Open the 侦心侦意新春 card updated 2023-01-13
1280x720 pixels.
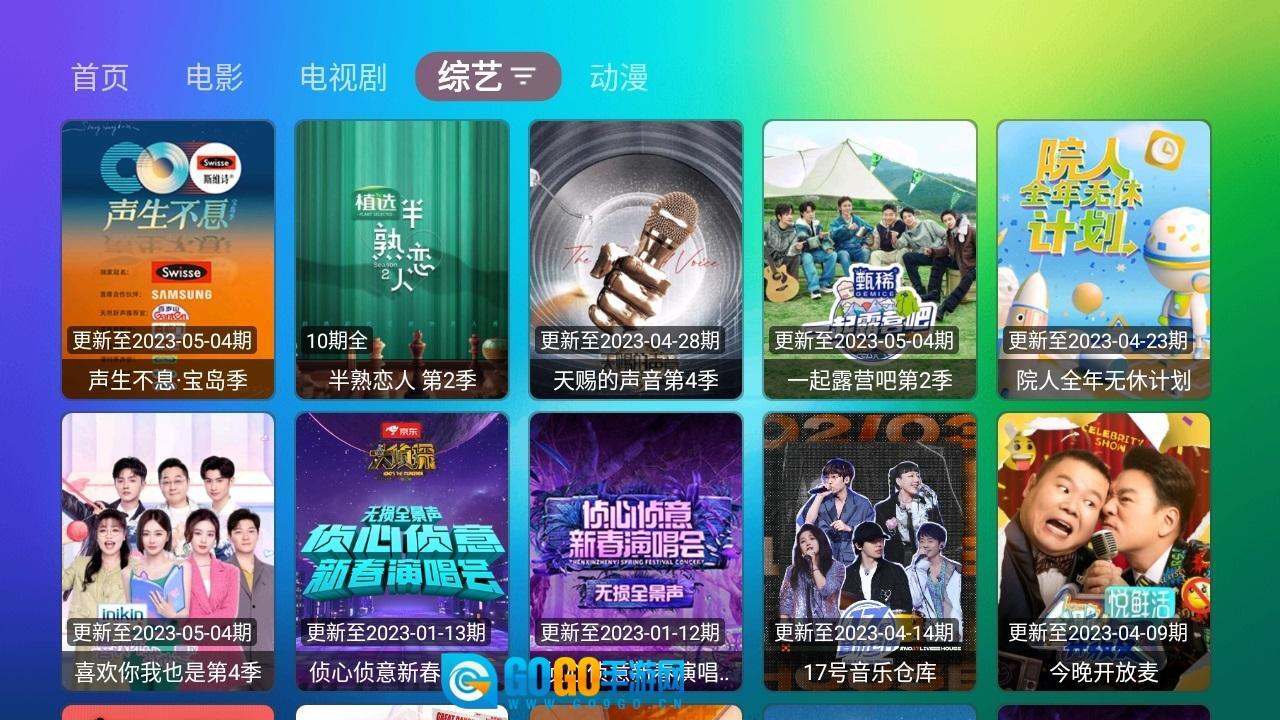tap(402, 550)
